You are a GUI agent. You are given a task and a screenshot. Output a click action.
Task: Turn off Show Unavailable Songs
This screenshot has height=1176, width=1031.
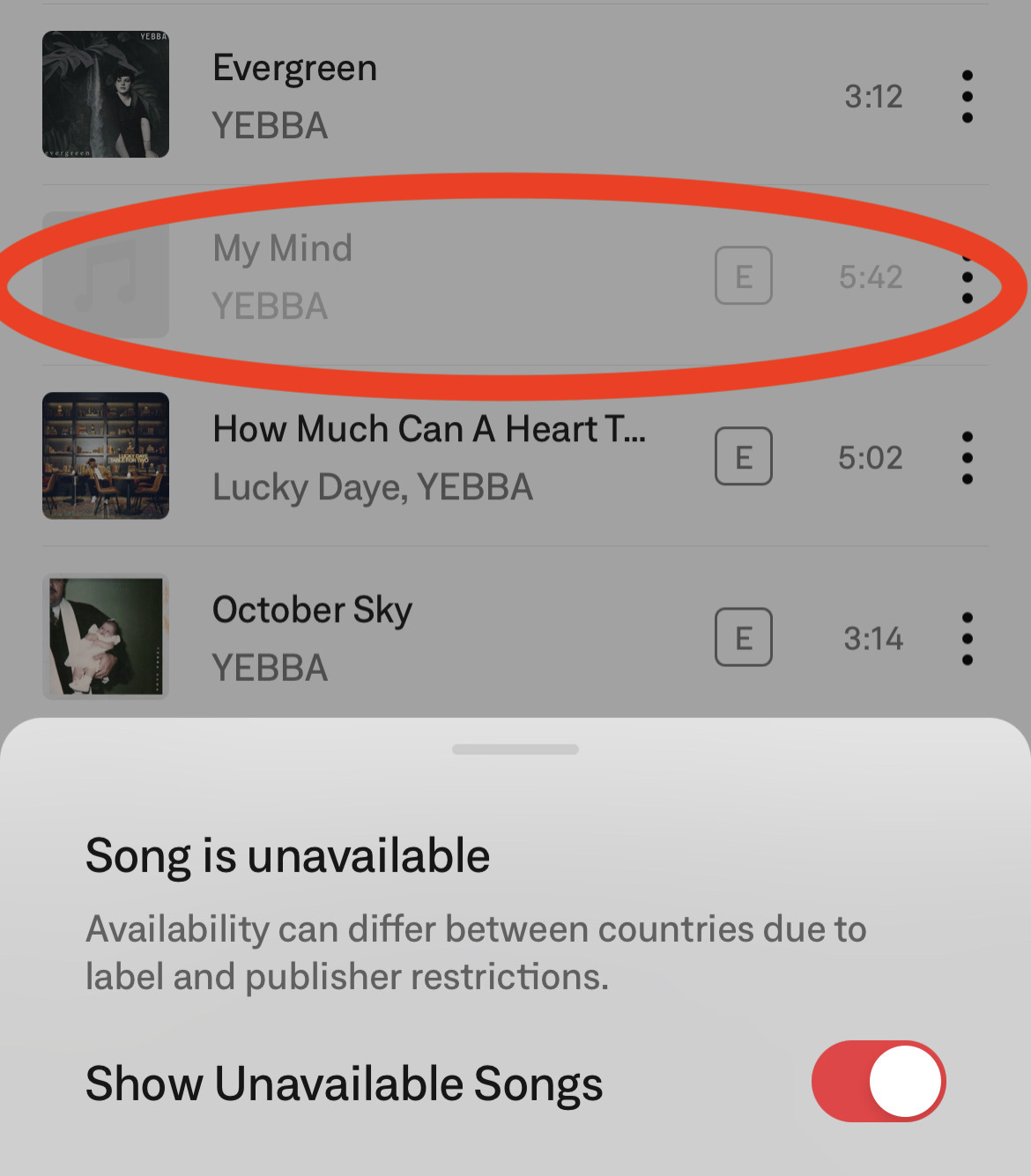[878, 1081]
